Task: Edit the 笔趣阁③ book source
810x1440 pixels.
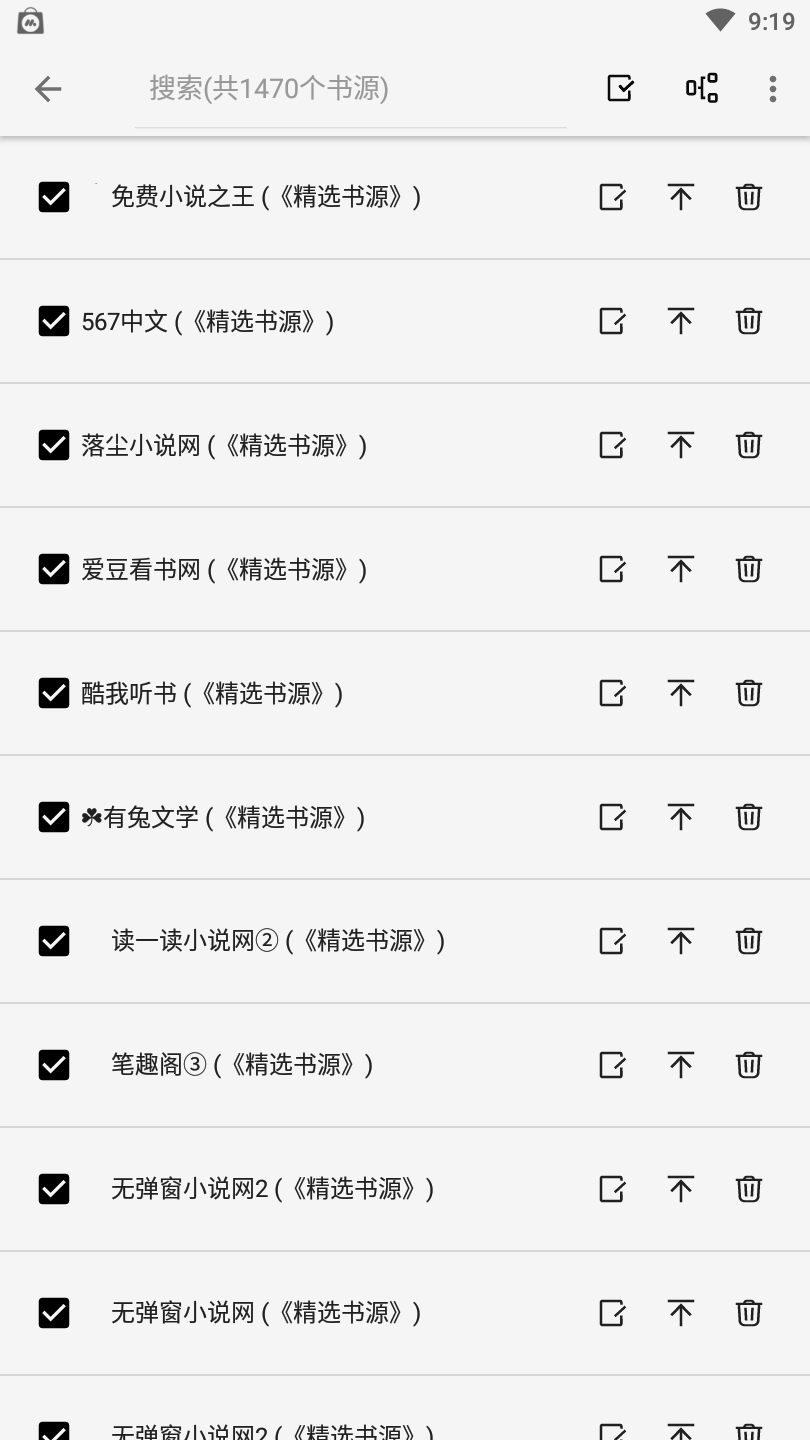Action: (612, 1065)
